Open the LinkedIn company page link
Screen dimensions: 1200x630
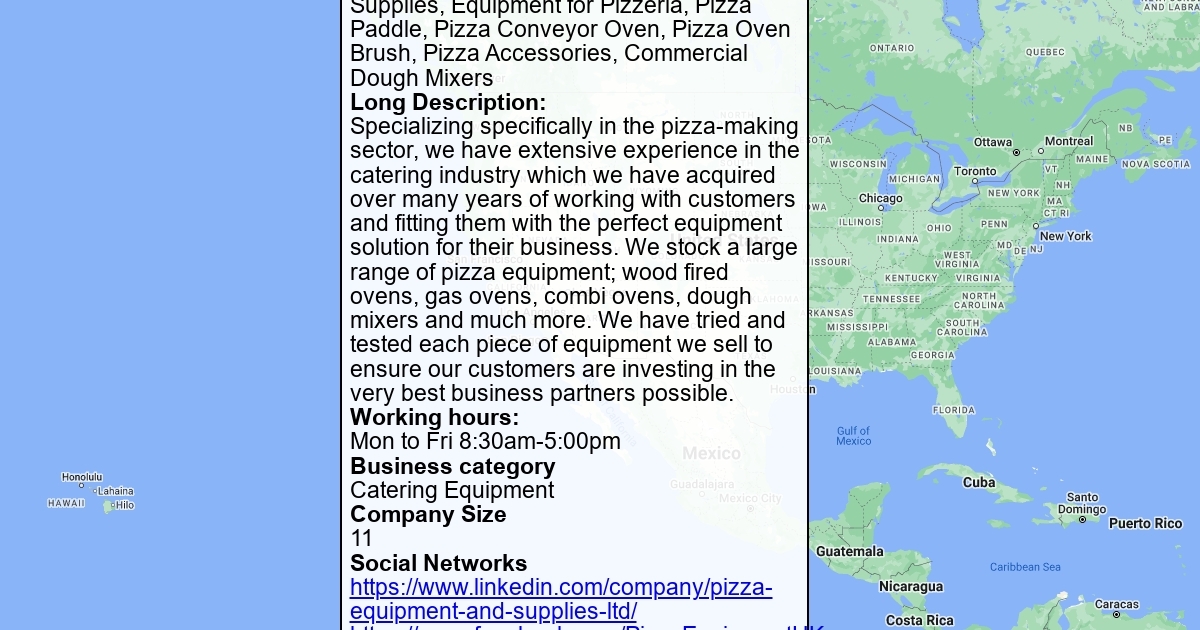560,588
